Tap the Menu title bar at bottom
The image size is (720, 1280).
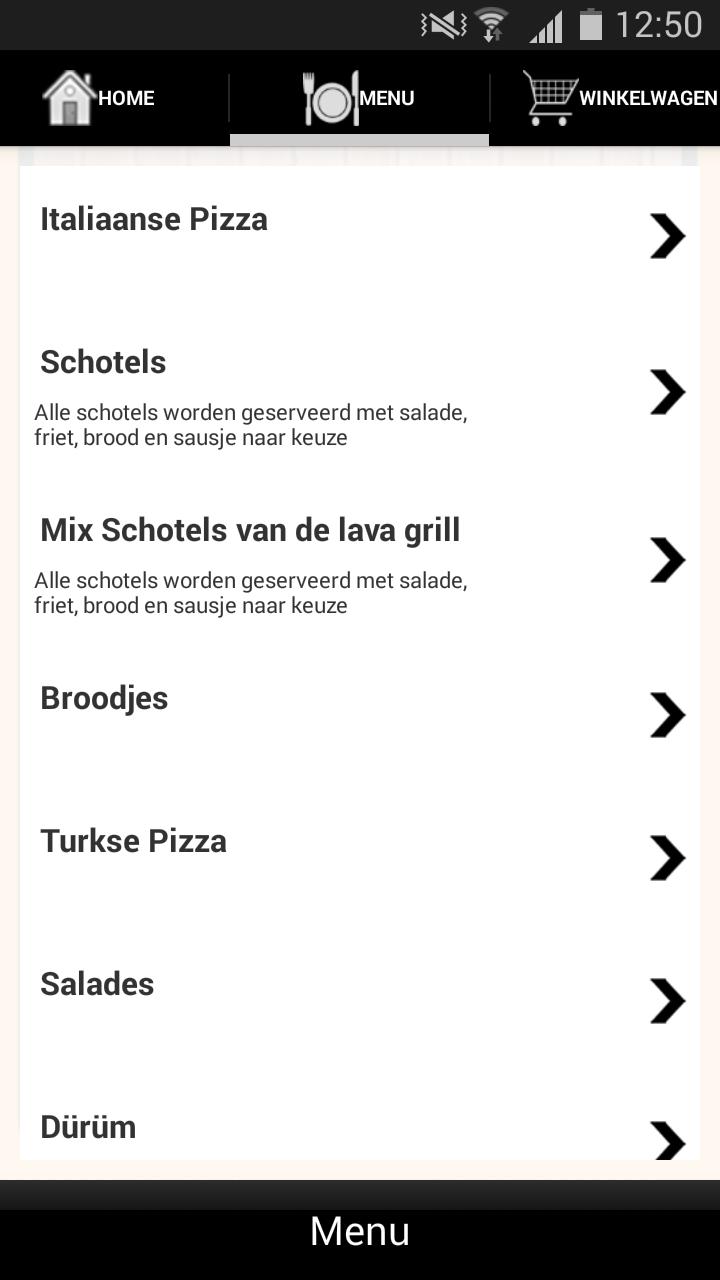[360, 1232]
